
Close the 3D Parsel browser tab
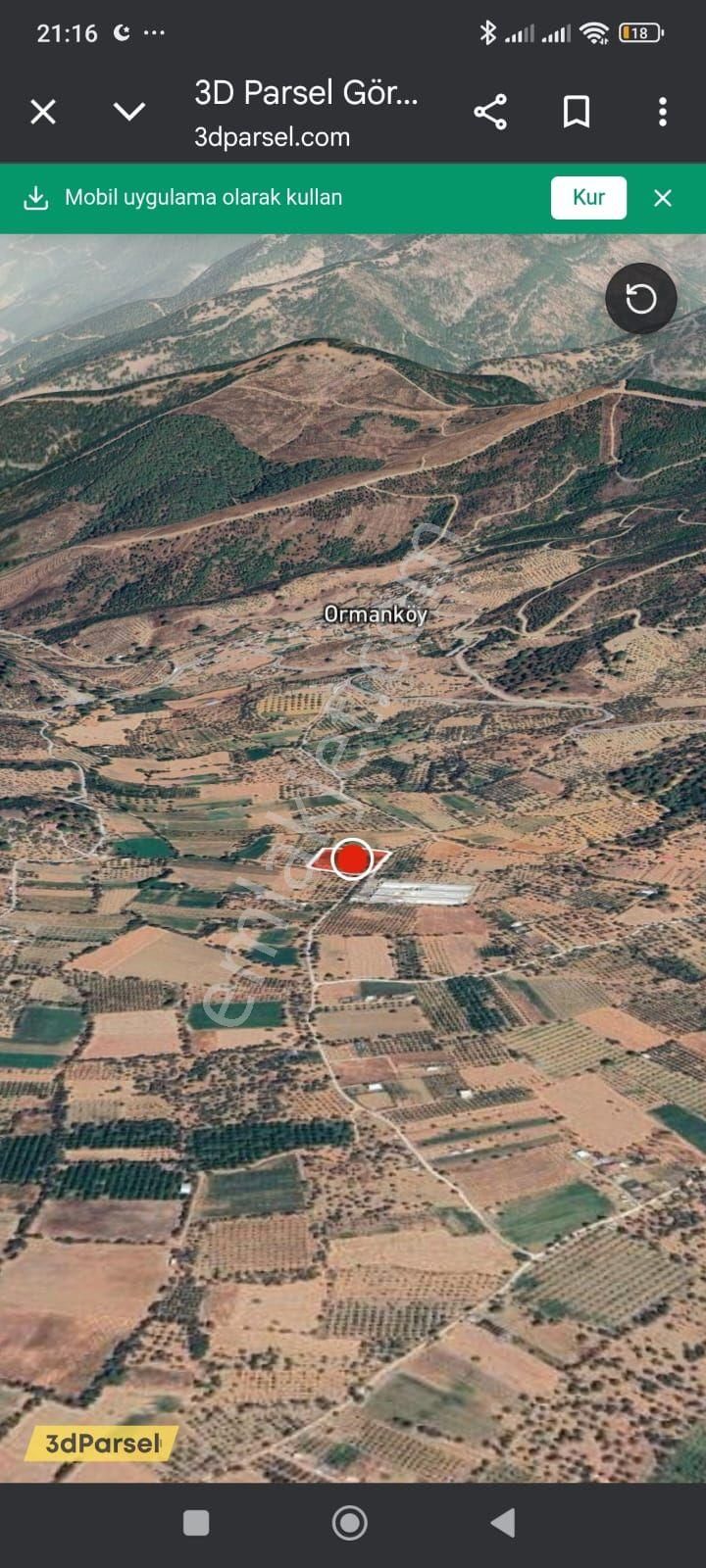click(43, 112)
